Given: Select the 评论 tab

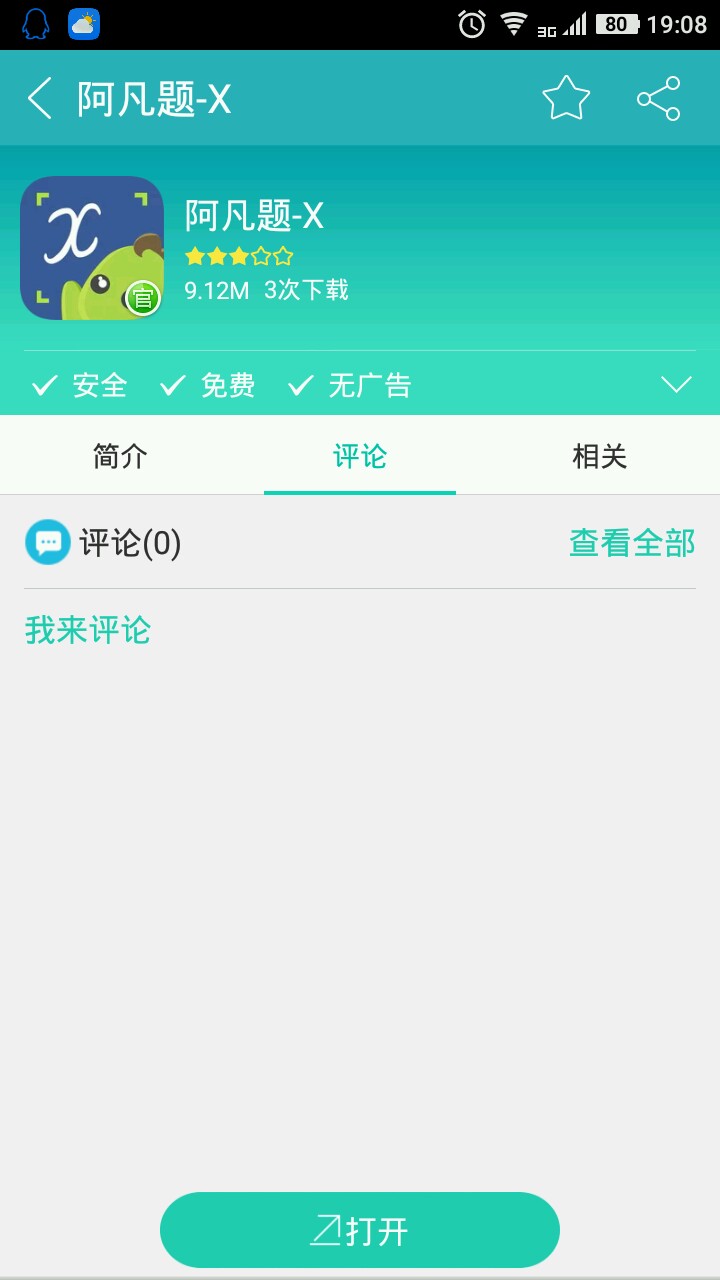Looking at the screenshot, I should (360, 456).
